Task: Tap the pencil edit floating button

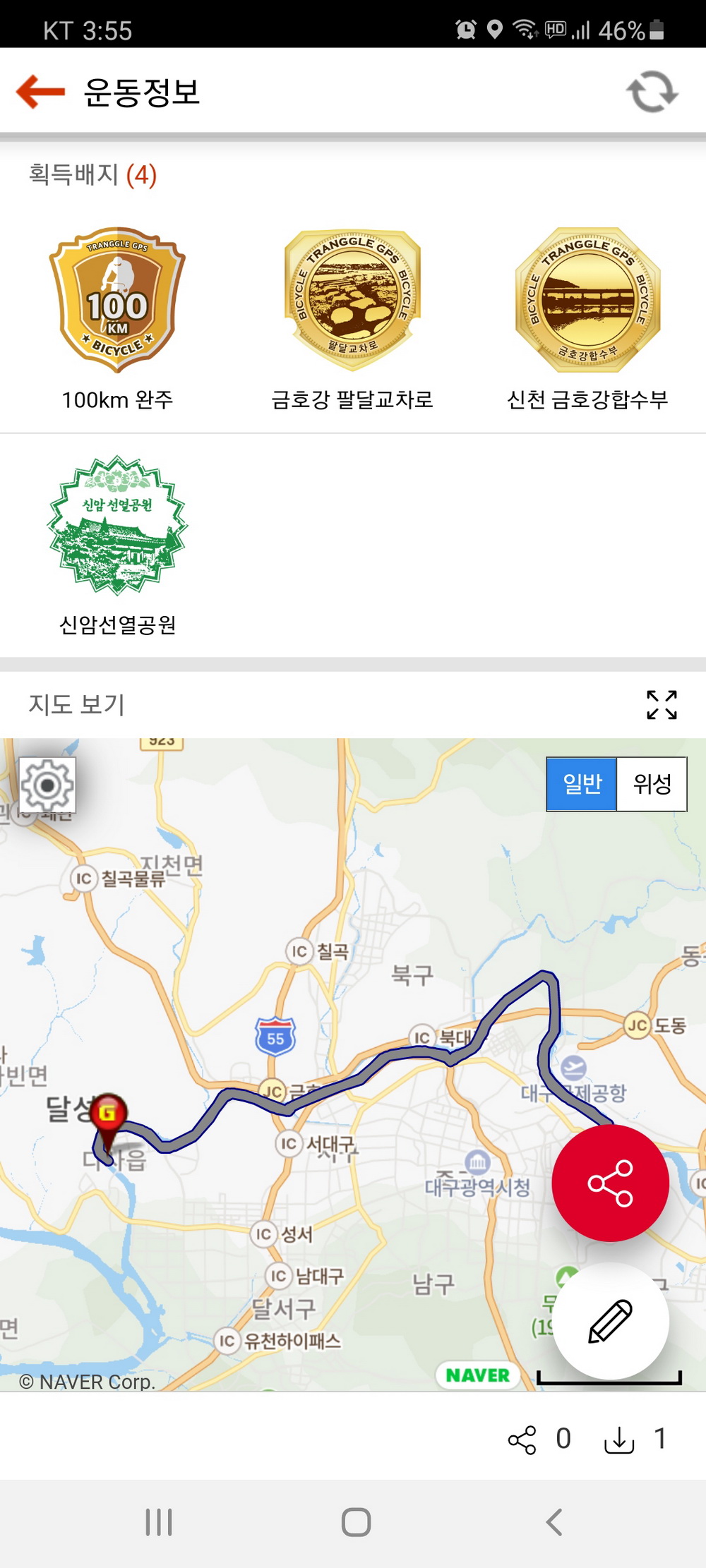Action: [610, 1321]
